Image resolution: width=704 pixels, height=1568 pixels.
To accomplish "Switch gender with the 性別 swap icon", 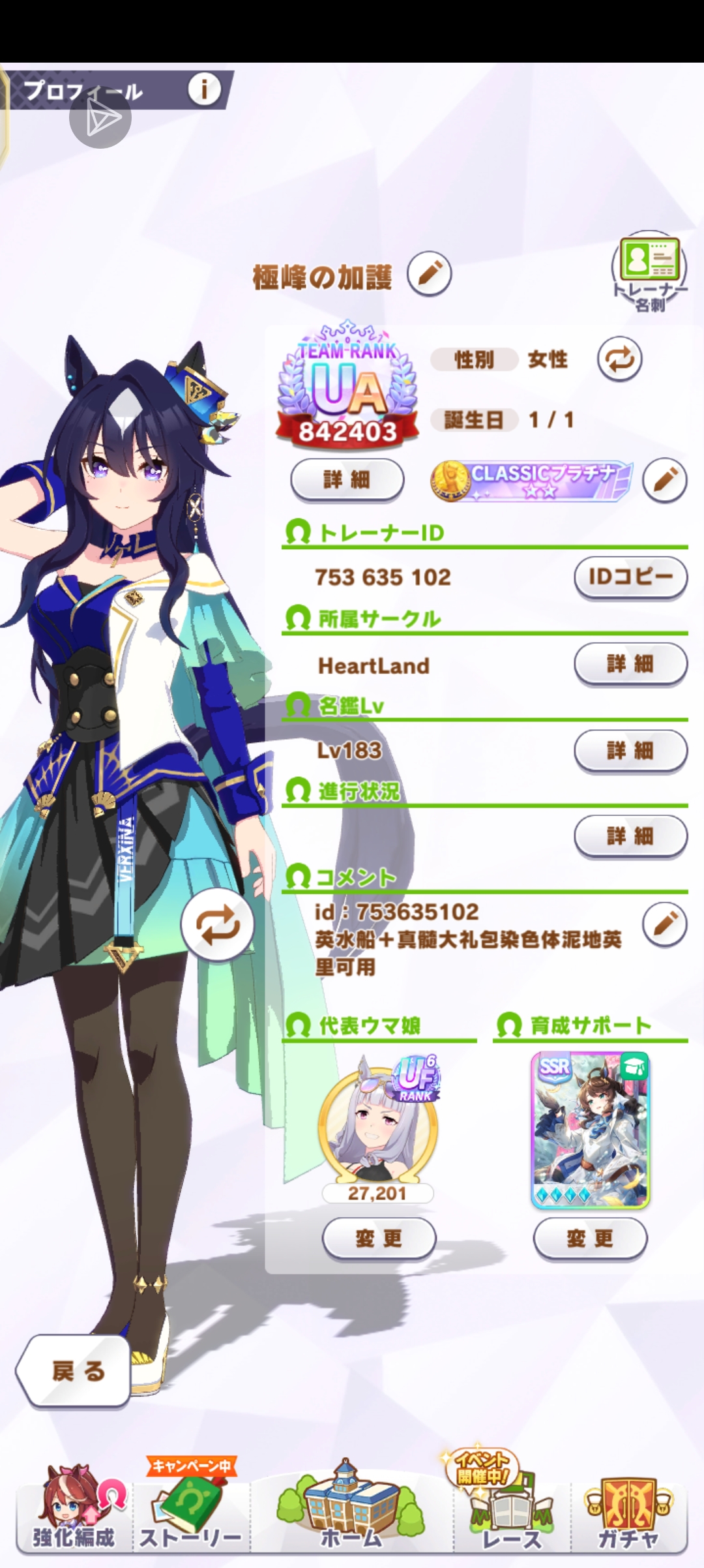I will (619, 359).
